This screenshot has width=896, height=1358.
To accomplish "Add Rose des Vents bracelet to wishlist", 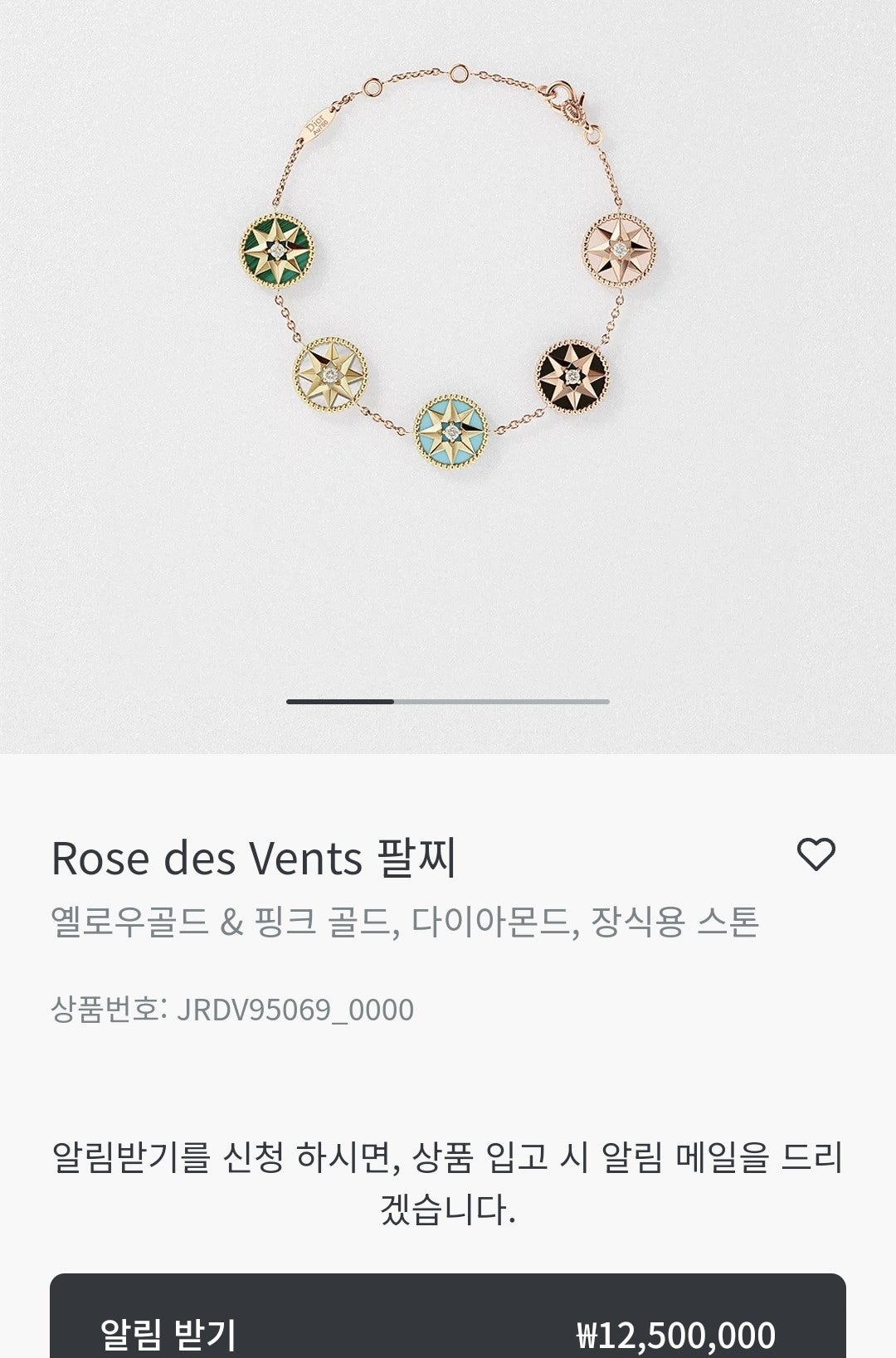I will point(816,854).
